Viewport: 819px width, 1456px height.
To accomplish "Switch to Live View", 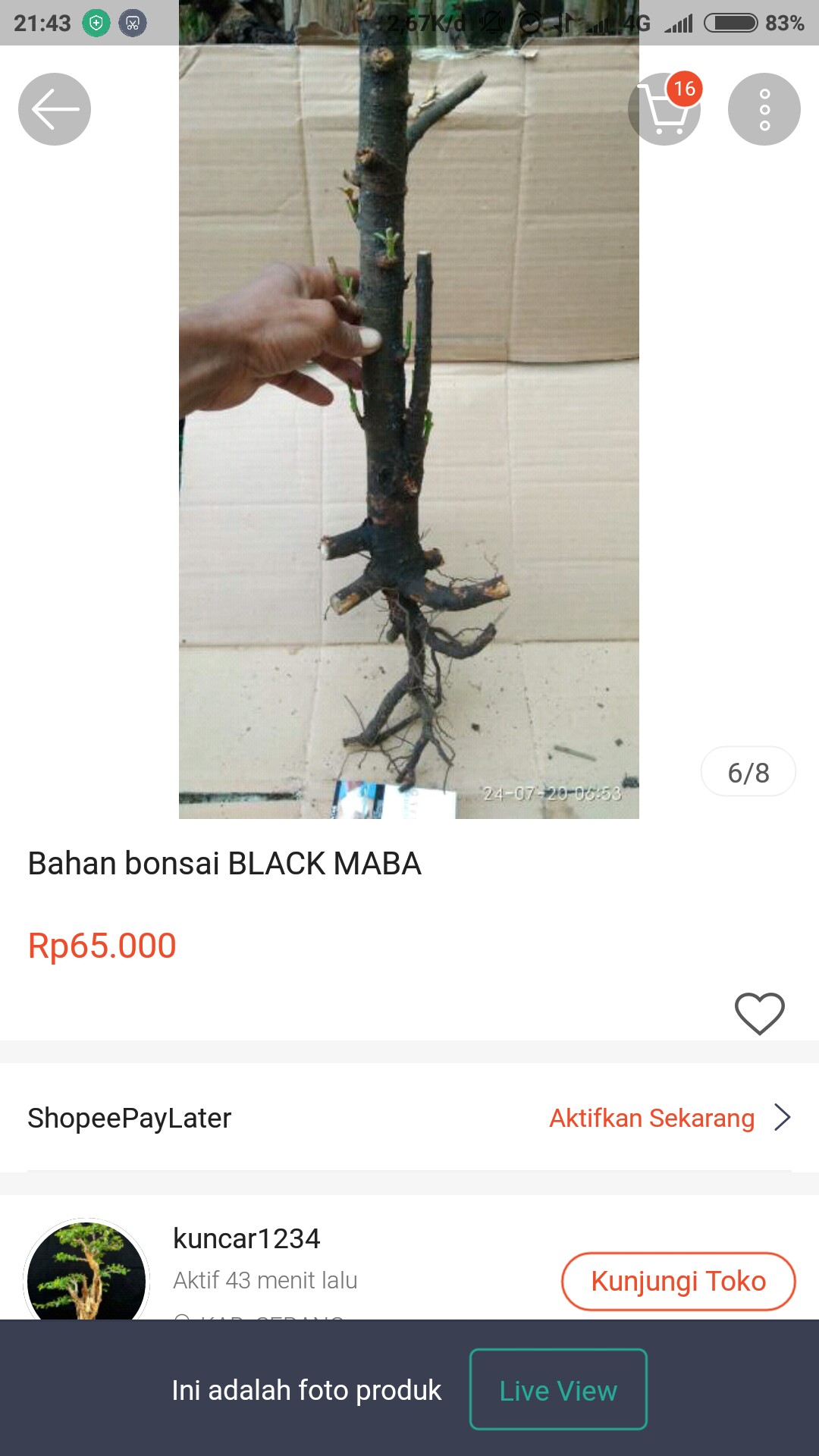I will pos(558,1390).
